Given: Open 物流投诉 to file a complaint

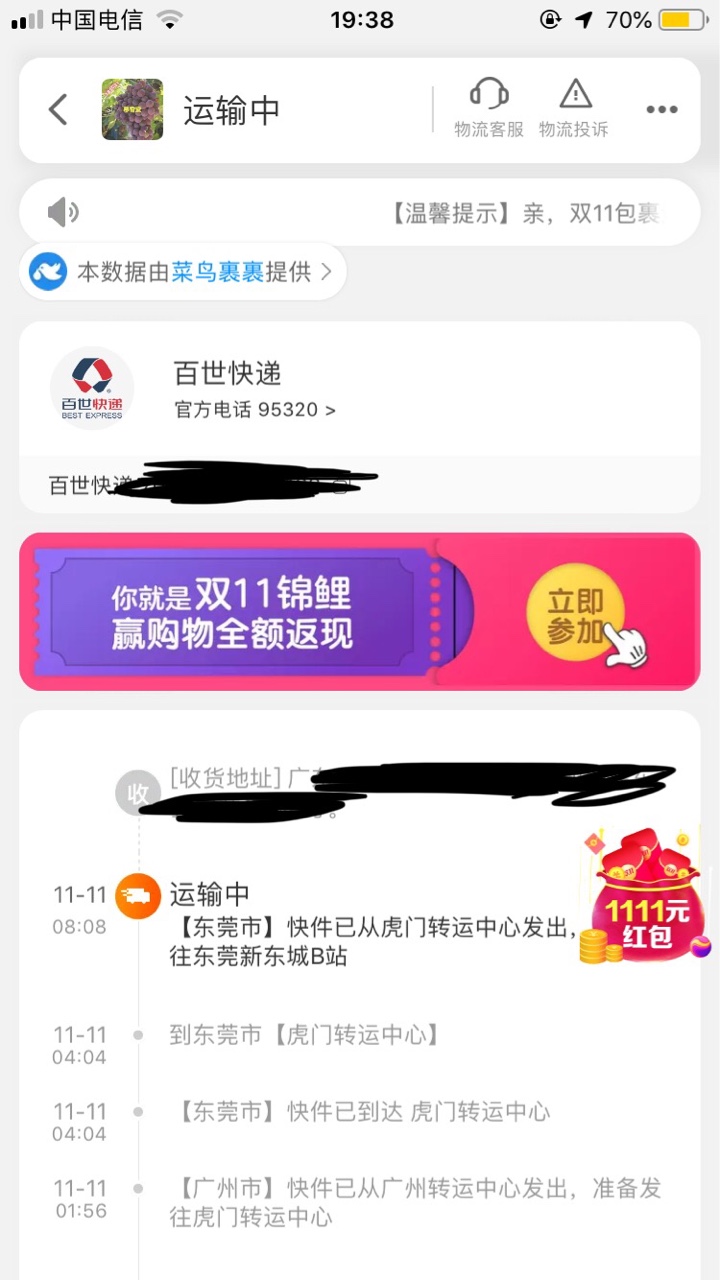Looking at the screenshot, I should coord(574,109).
